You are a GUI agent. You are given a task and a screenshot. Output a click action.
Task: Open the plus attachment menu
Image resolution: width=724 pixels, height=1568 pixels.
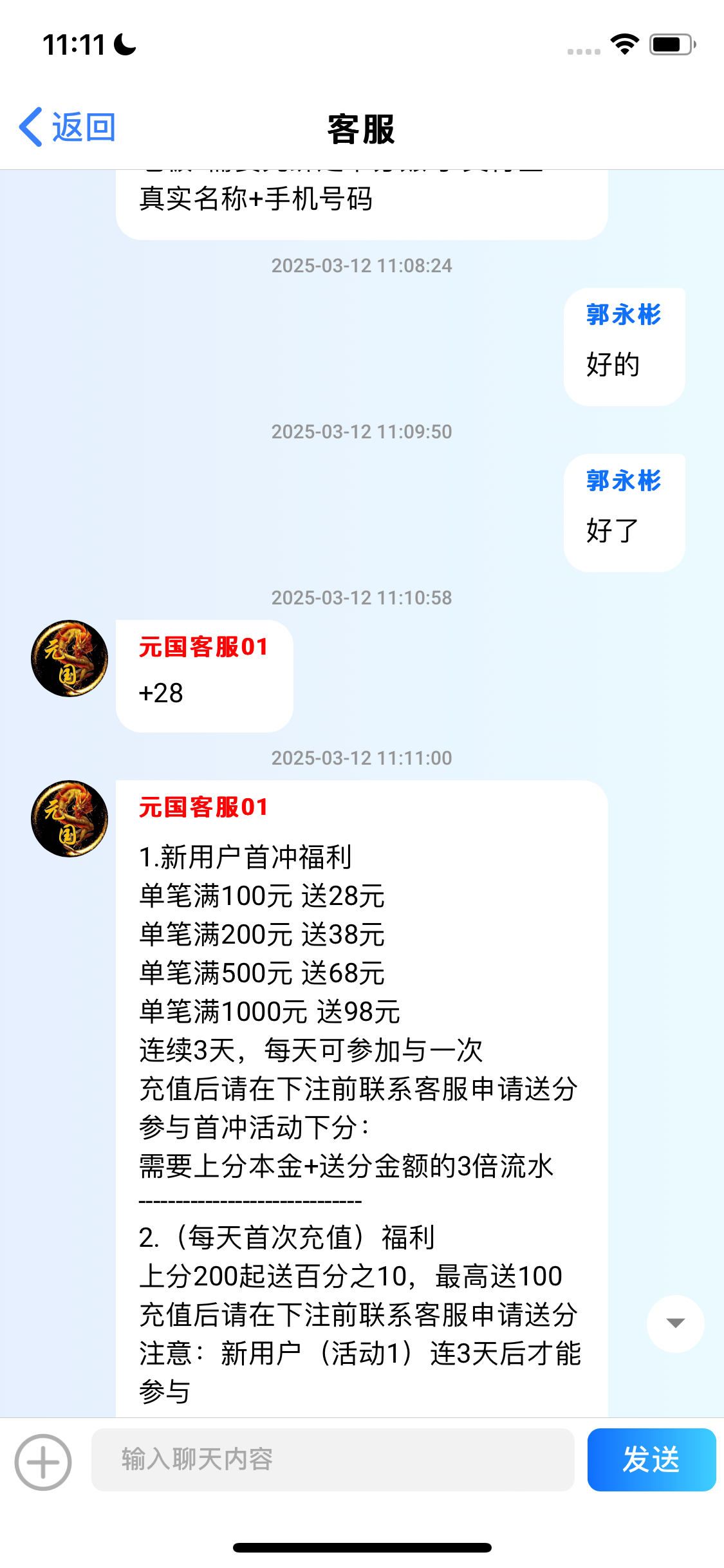coord(43,1462)
